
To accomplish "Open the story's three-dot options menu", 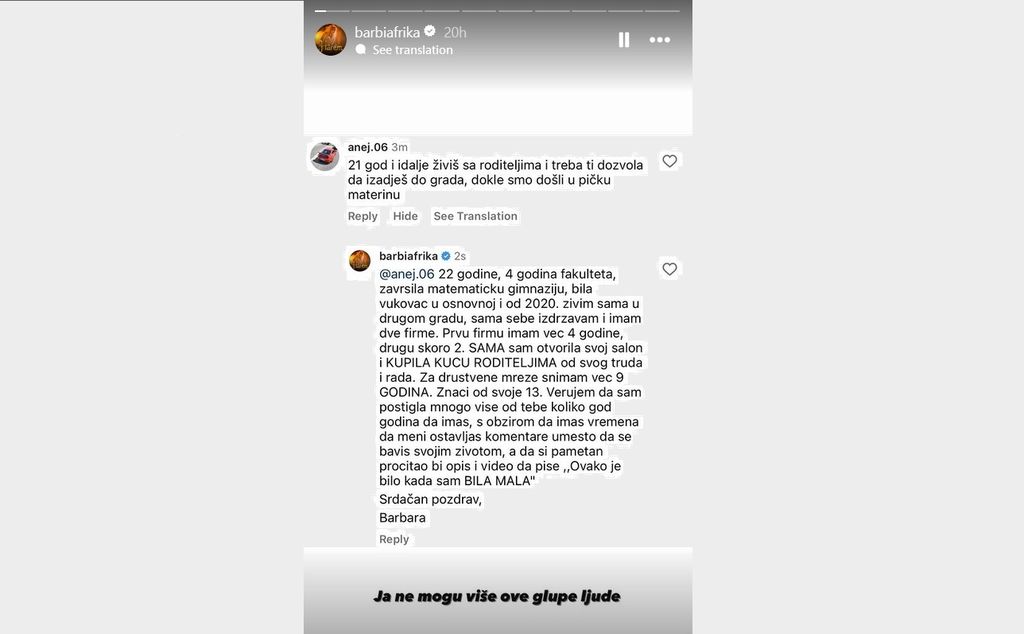I will [659, 40].
